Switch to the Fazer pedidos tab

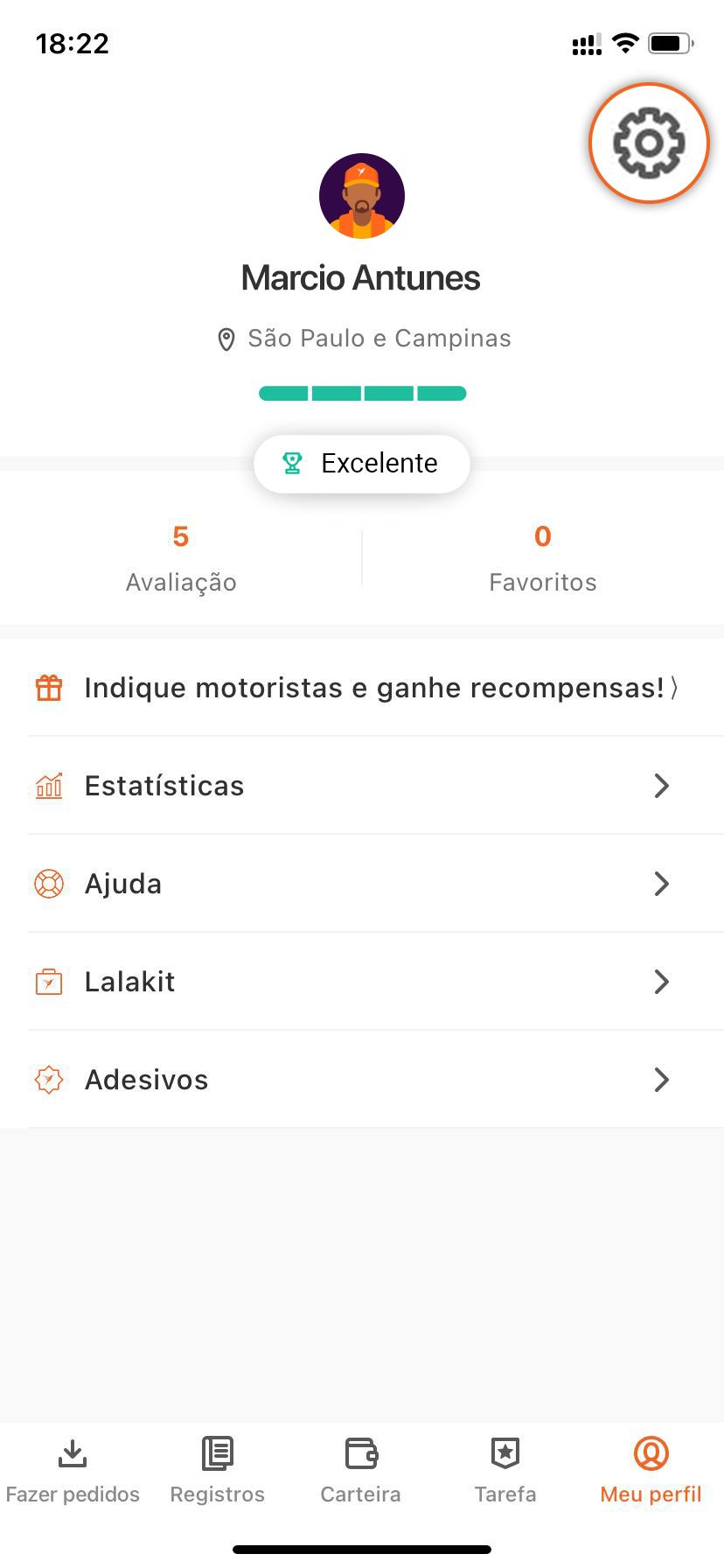tap(73, 1470)
